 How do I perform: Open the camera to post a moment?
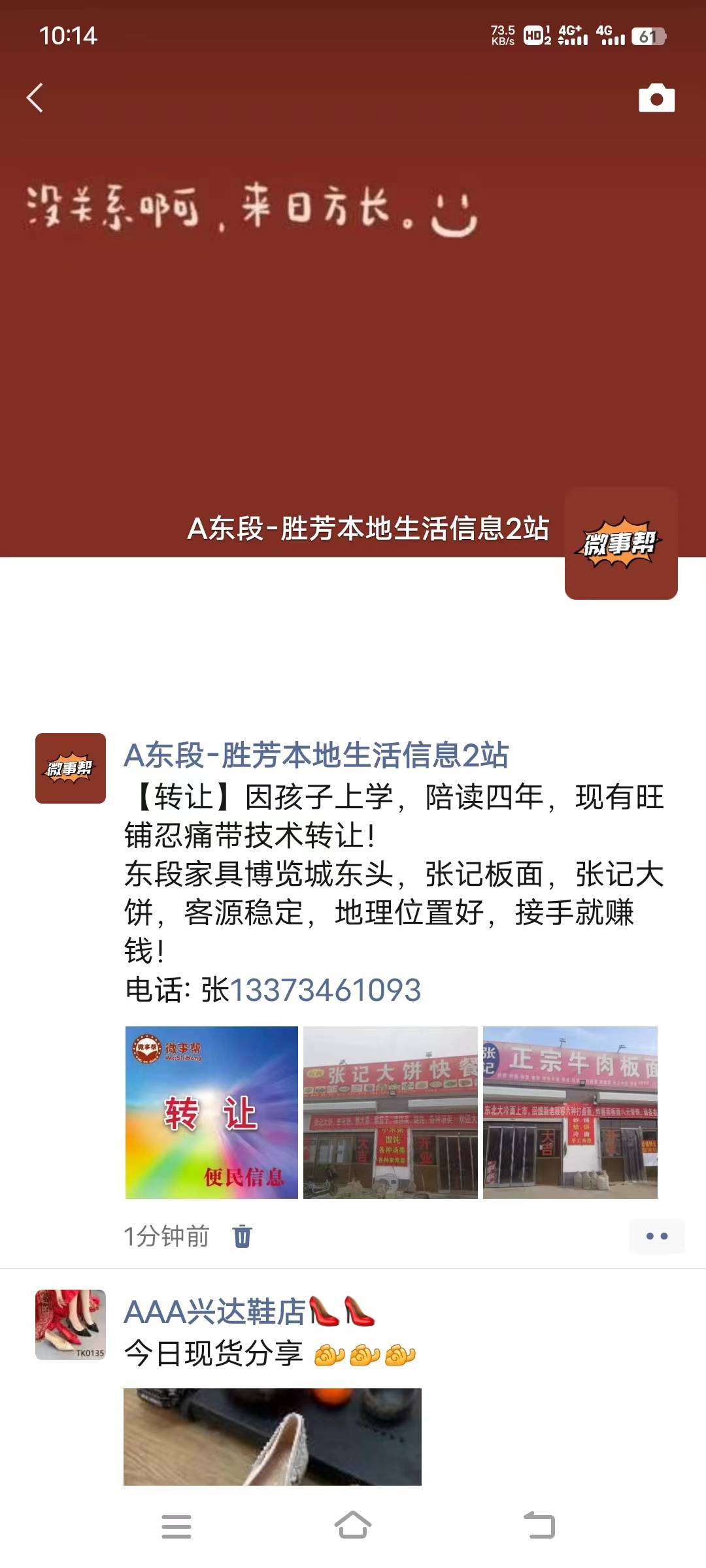pyautogui.click(x=656, y=98)
